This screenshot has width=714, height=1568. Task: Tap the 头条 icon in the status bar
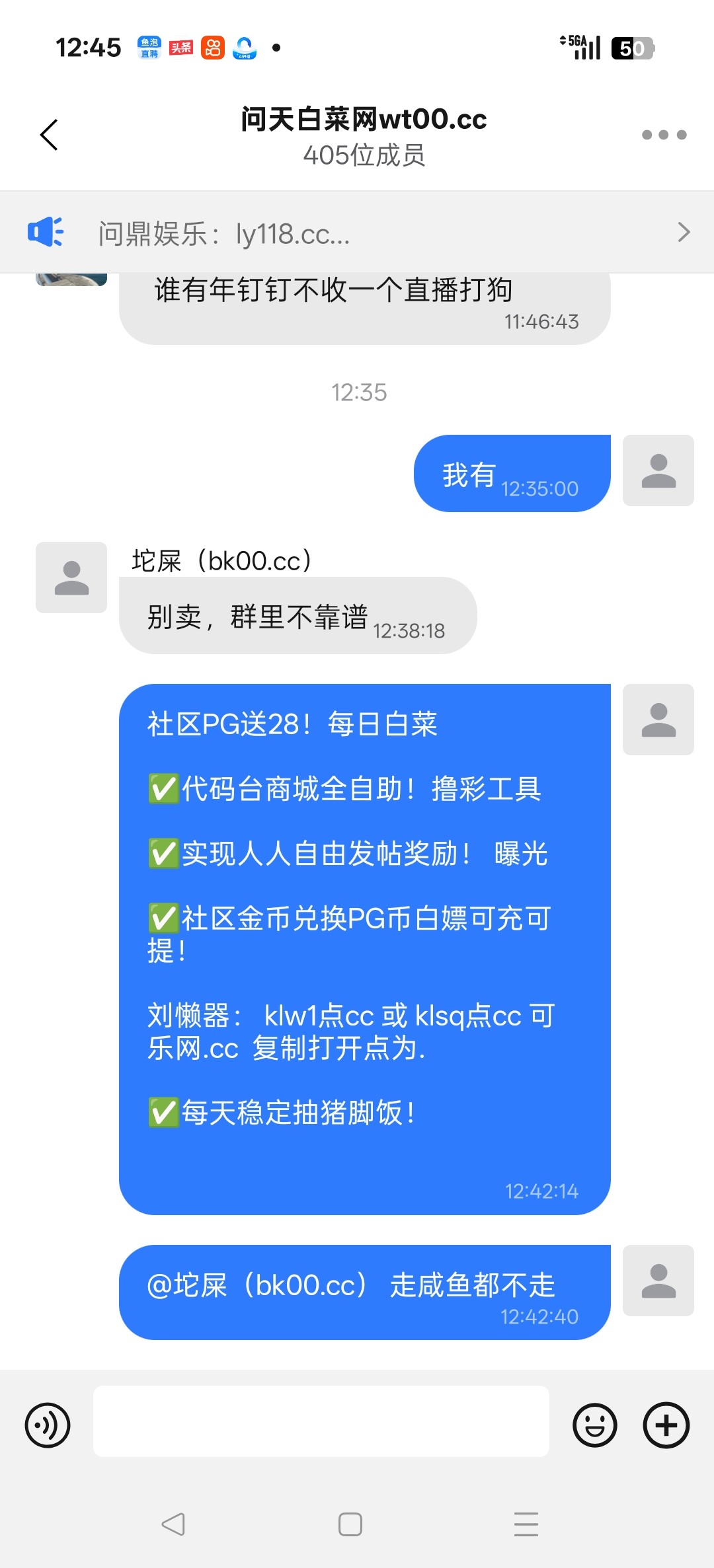click(x=180, y=48)
